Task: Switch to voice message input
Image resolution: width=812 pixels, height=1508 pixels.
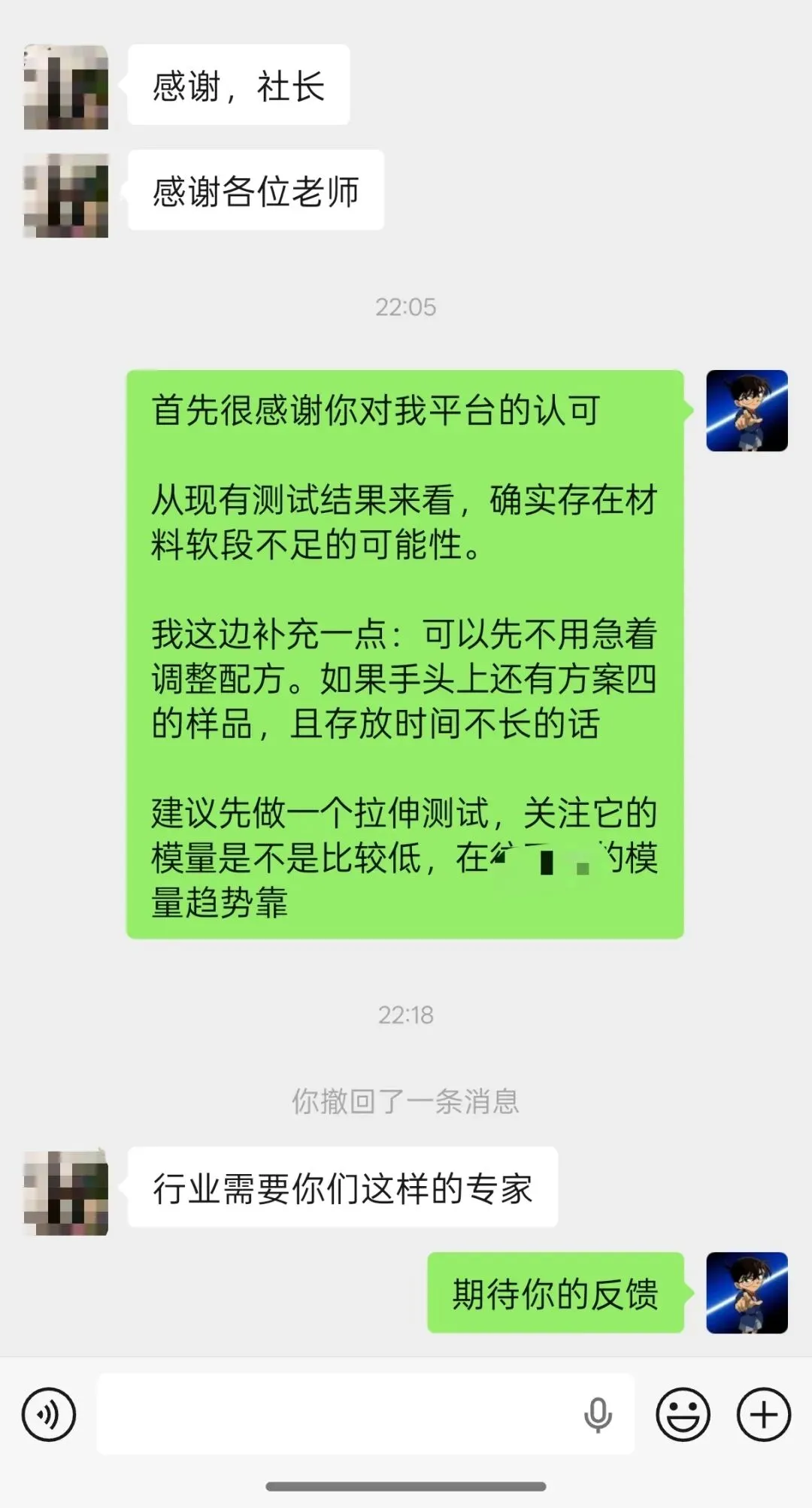Action: click(49, 1415)
